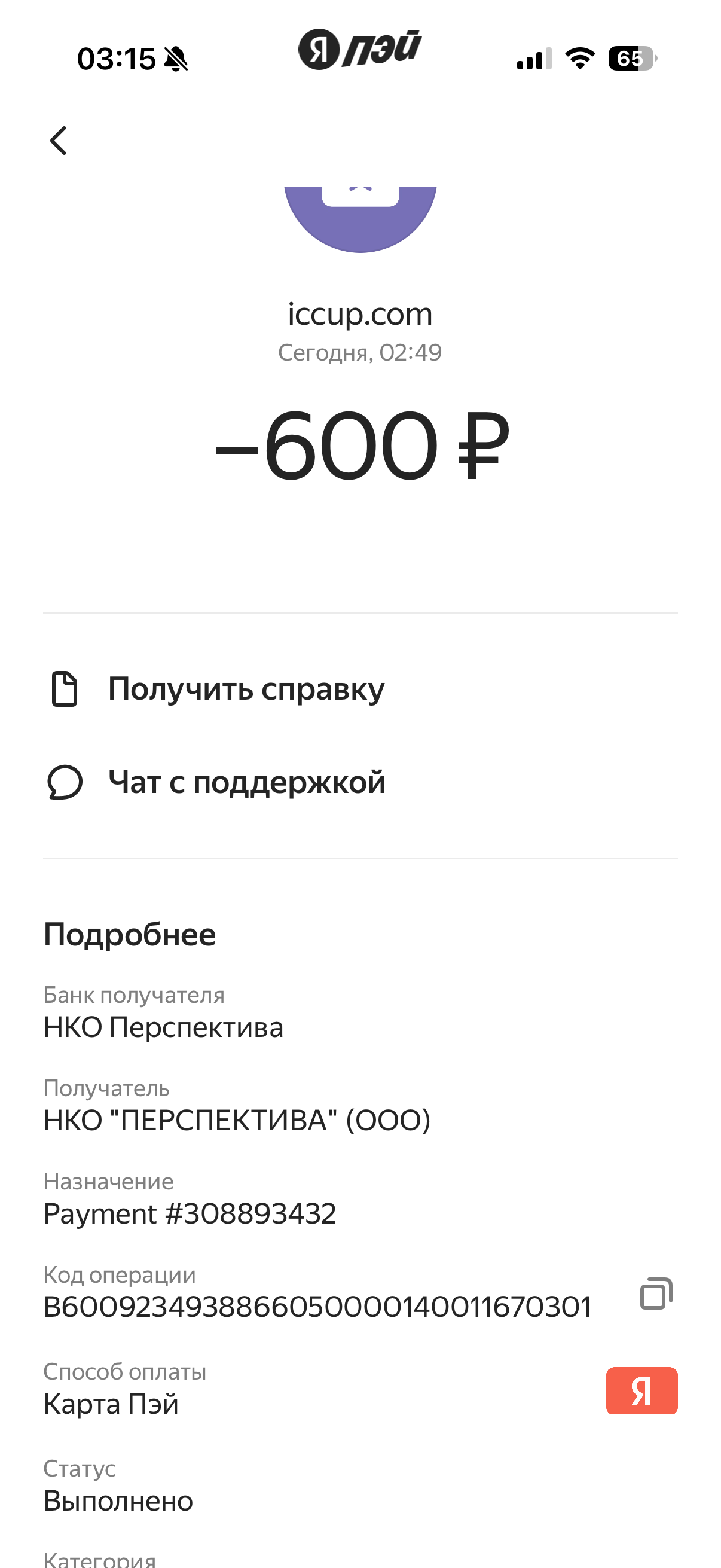Screen dimensions: 721x1568
Task: Open Чат с поддержкой
Action: coord(246,782)
